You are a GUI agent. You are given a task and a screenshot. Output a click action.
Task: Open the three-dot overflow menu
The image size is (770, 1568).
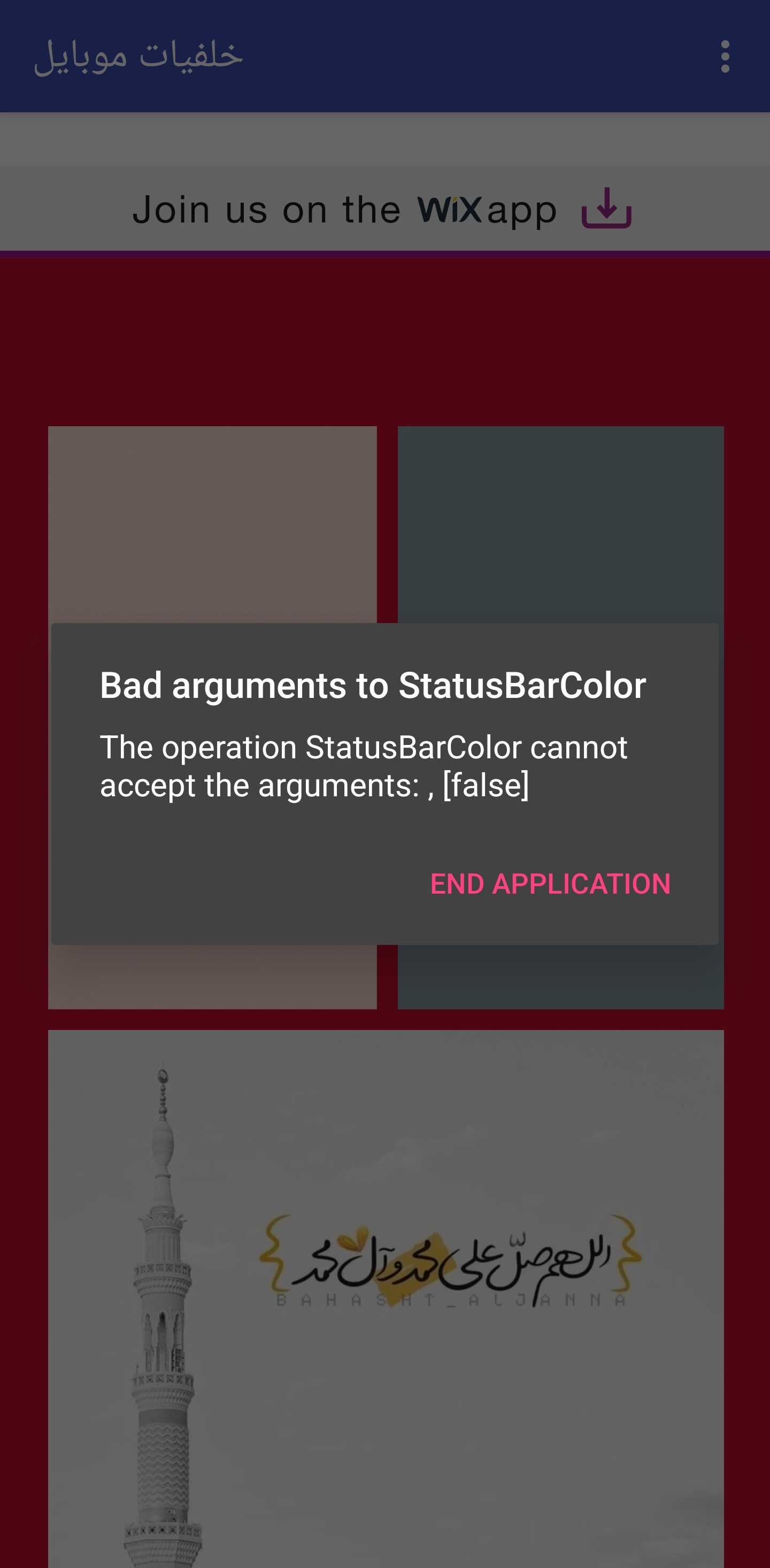(x=725, y=57)
